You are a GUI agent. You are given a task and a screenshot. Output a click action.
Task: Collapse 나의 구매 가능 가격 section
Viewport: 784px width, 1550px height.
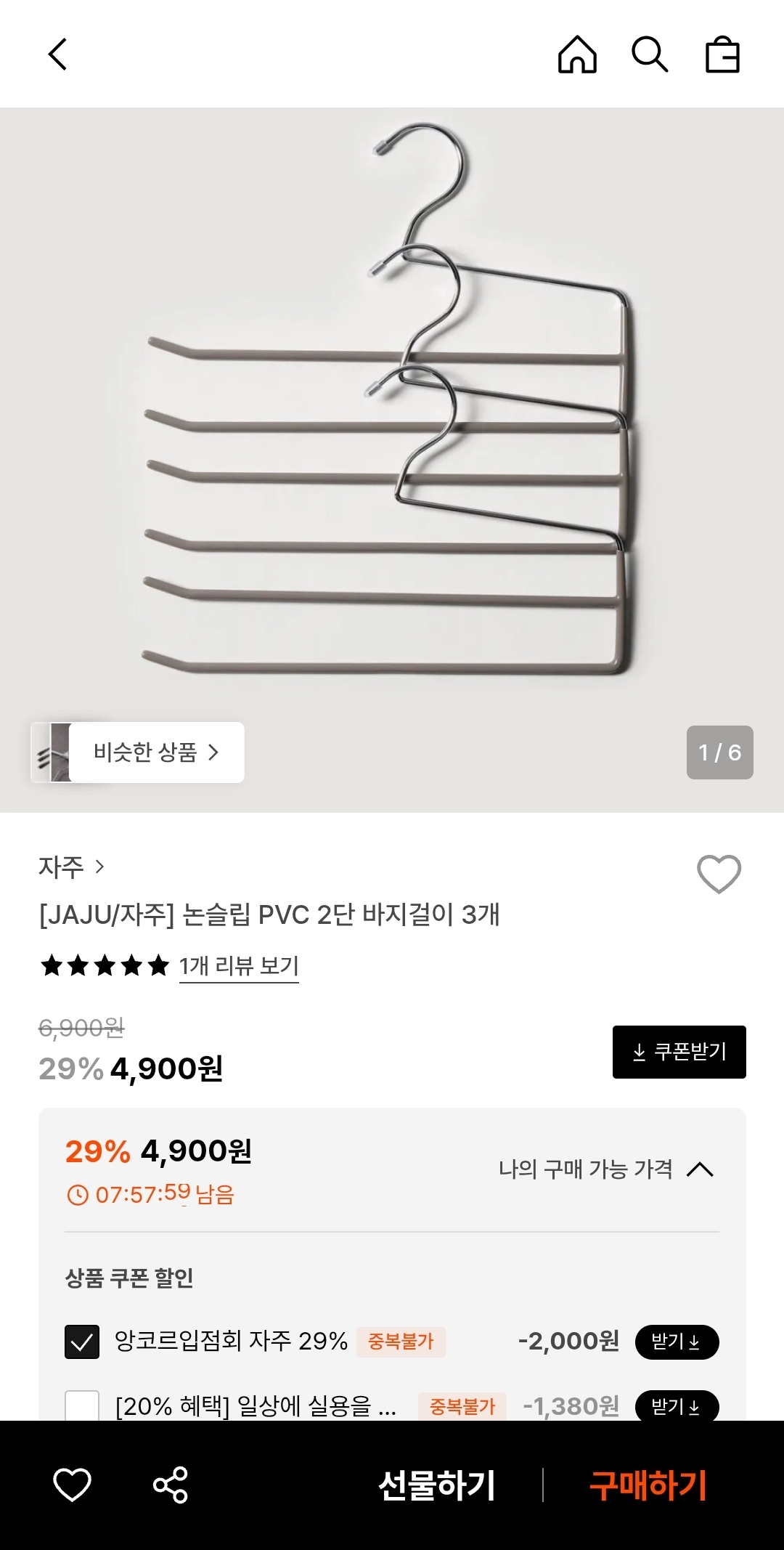pyautogui.click(x=699, y=1169)
